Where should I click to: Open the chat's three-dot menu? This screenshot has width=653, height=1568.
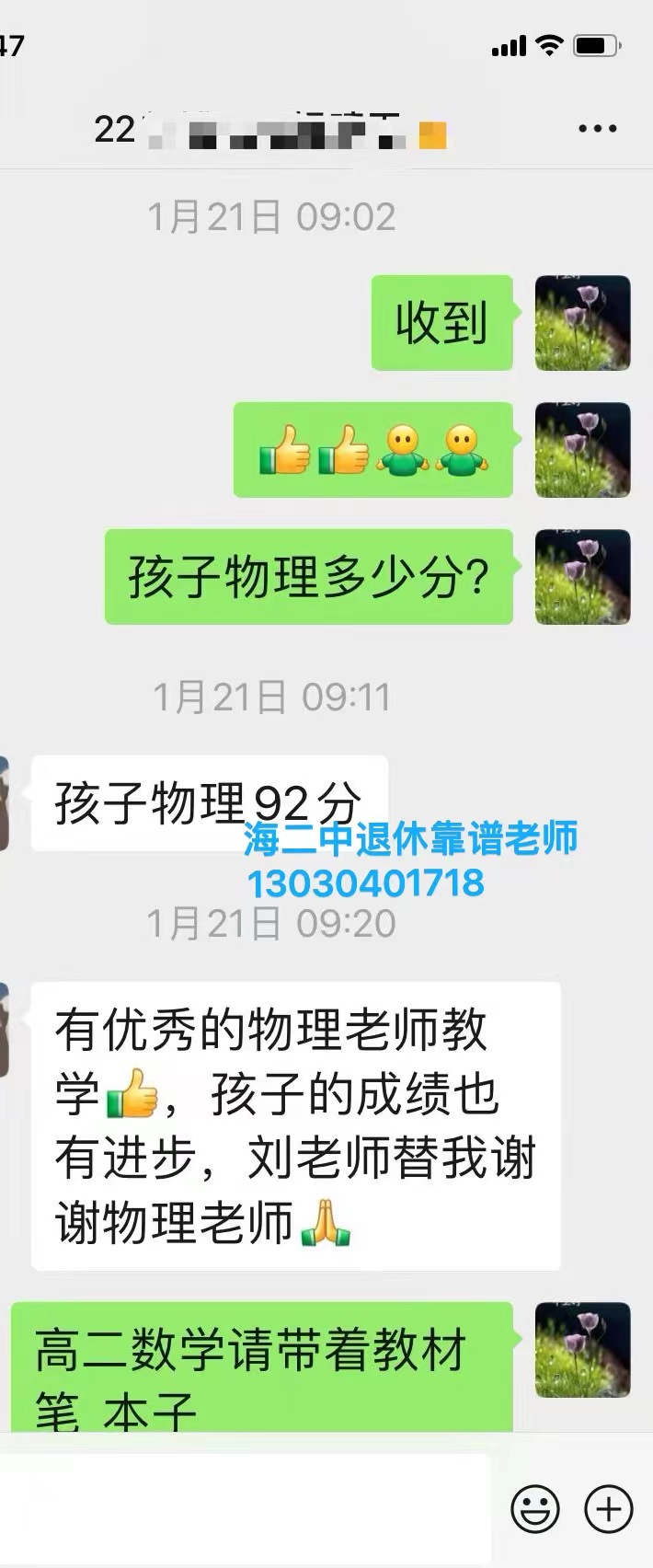tap(597, 129)
